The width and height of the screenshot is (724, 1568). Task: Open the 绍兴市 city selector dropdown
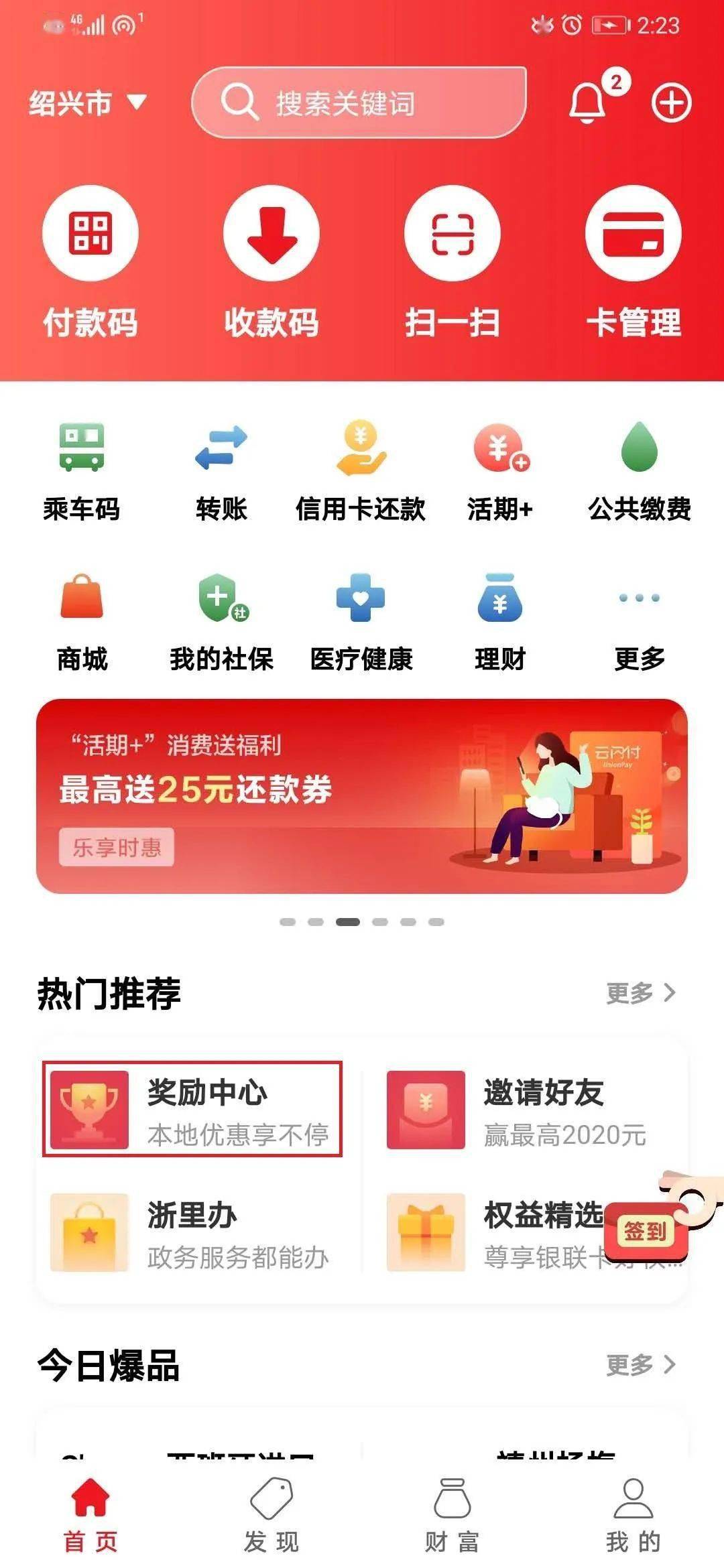(x=87, y=103)
